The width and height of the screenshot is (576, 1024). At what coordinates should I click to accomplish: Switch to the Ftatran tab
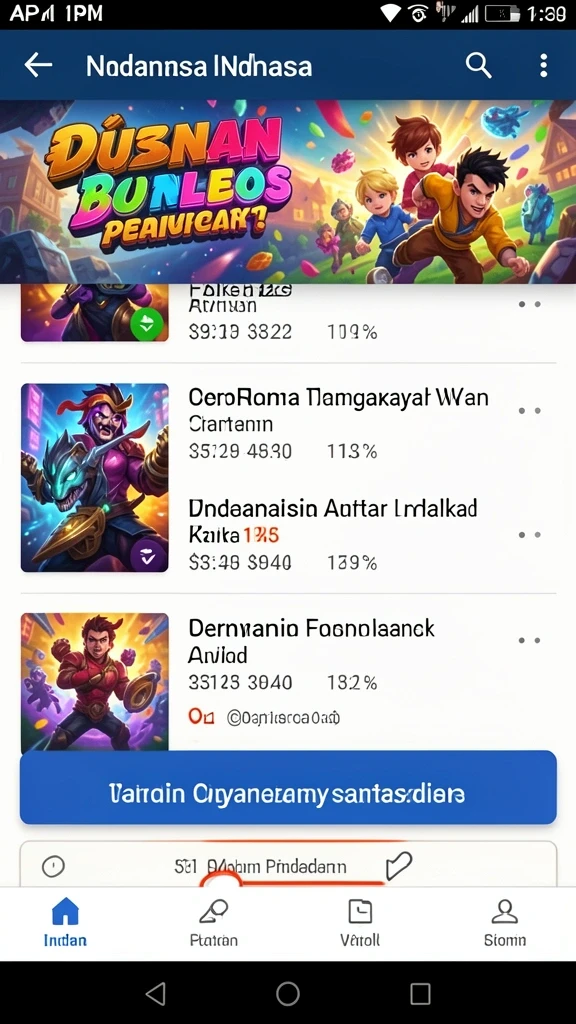214,922
